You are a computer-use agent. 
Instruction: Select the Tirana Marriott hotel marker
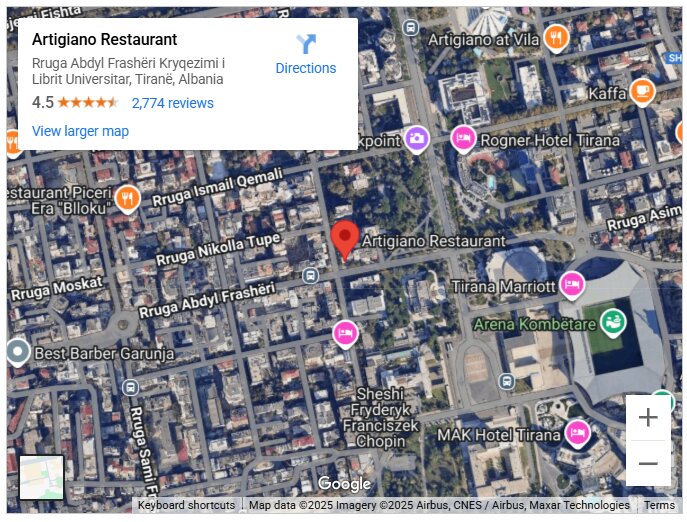click(x=572, y=285)
